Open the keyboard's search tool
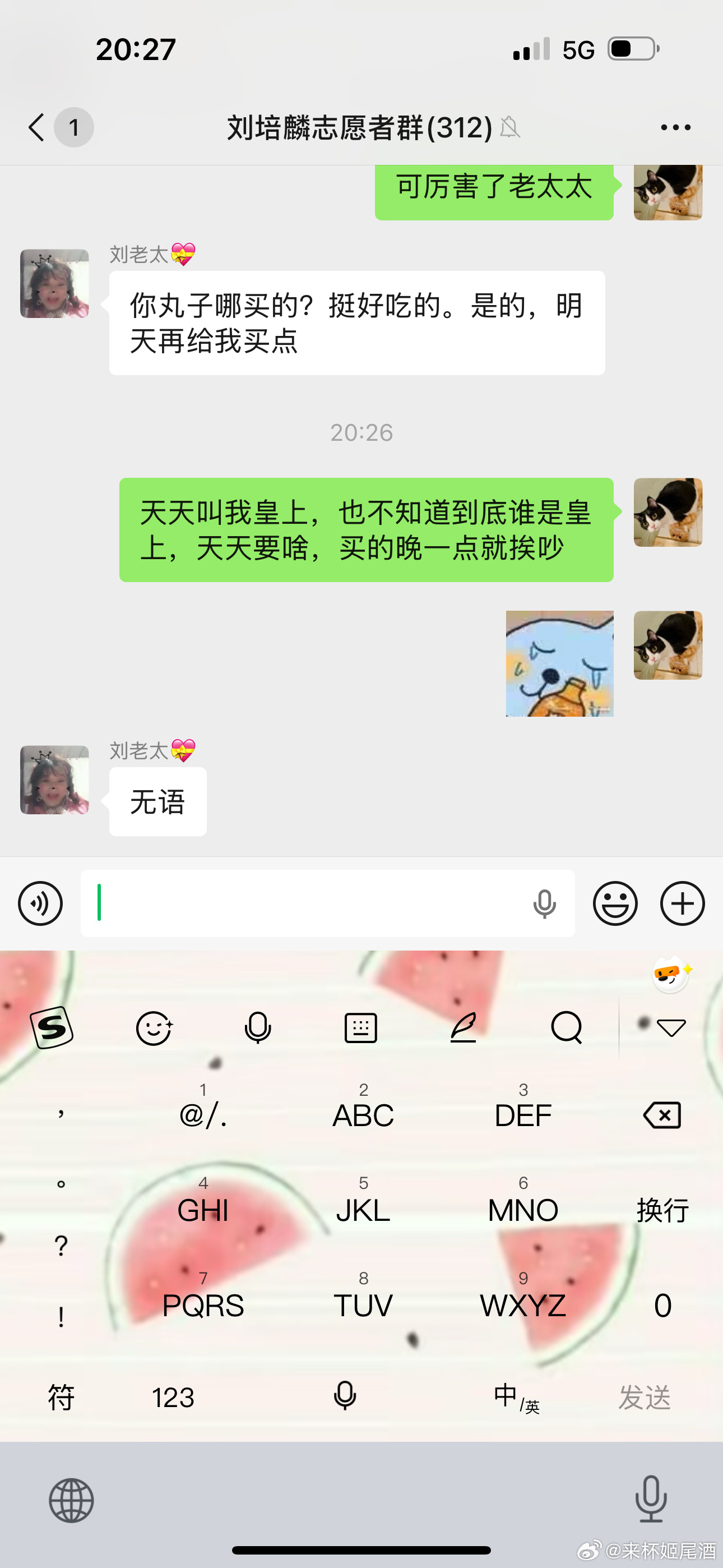The width and height of the screenshot is (723, 1568). click(x=567, y=1028)
